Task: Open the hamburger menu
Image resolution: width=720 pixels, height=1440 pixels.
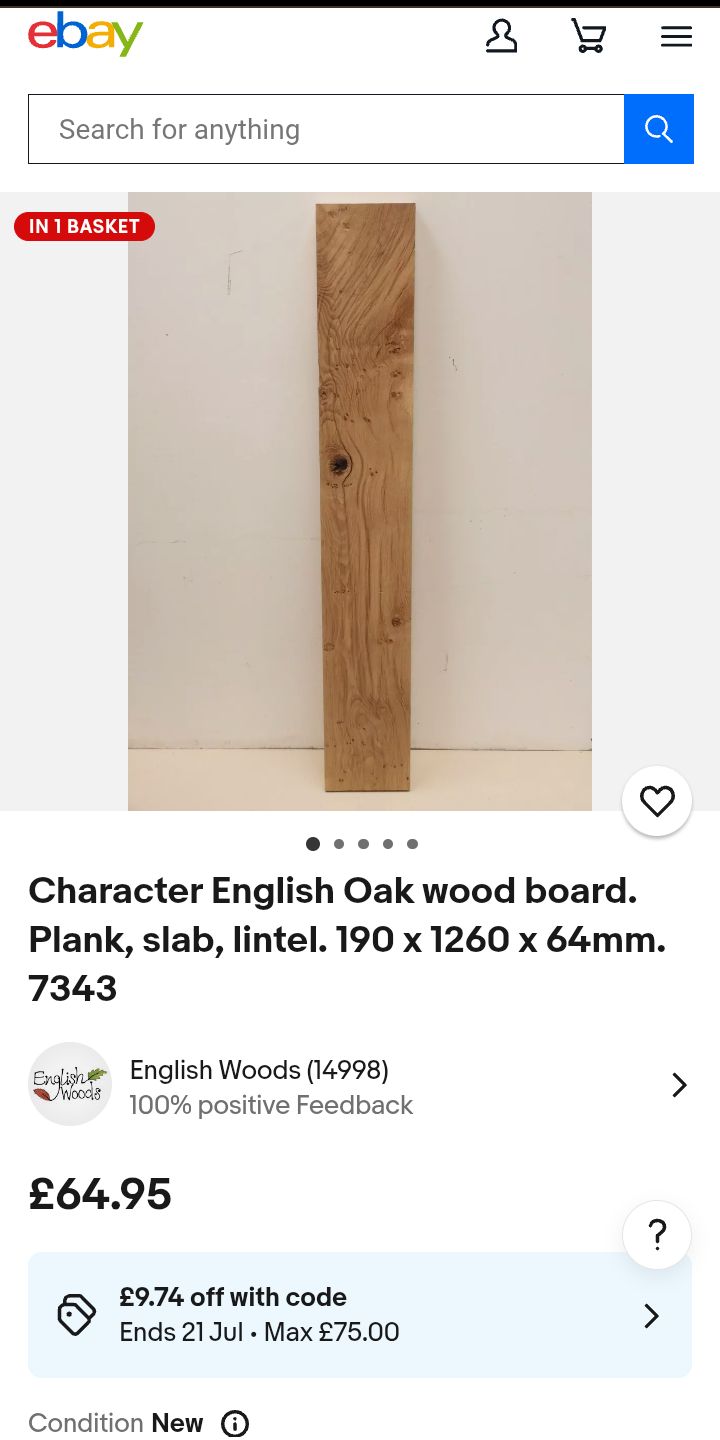Action: [x=676, y=37]
